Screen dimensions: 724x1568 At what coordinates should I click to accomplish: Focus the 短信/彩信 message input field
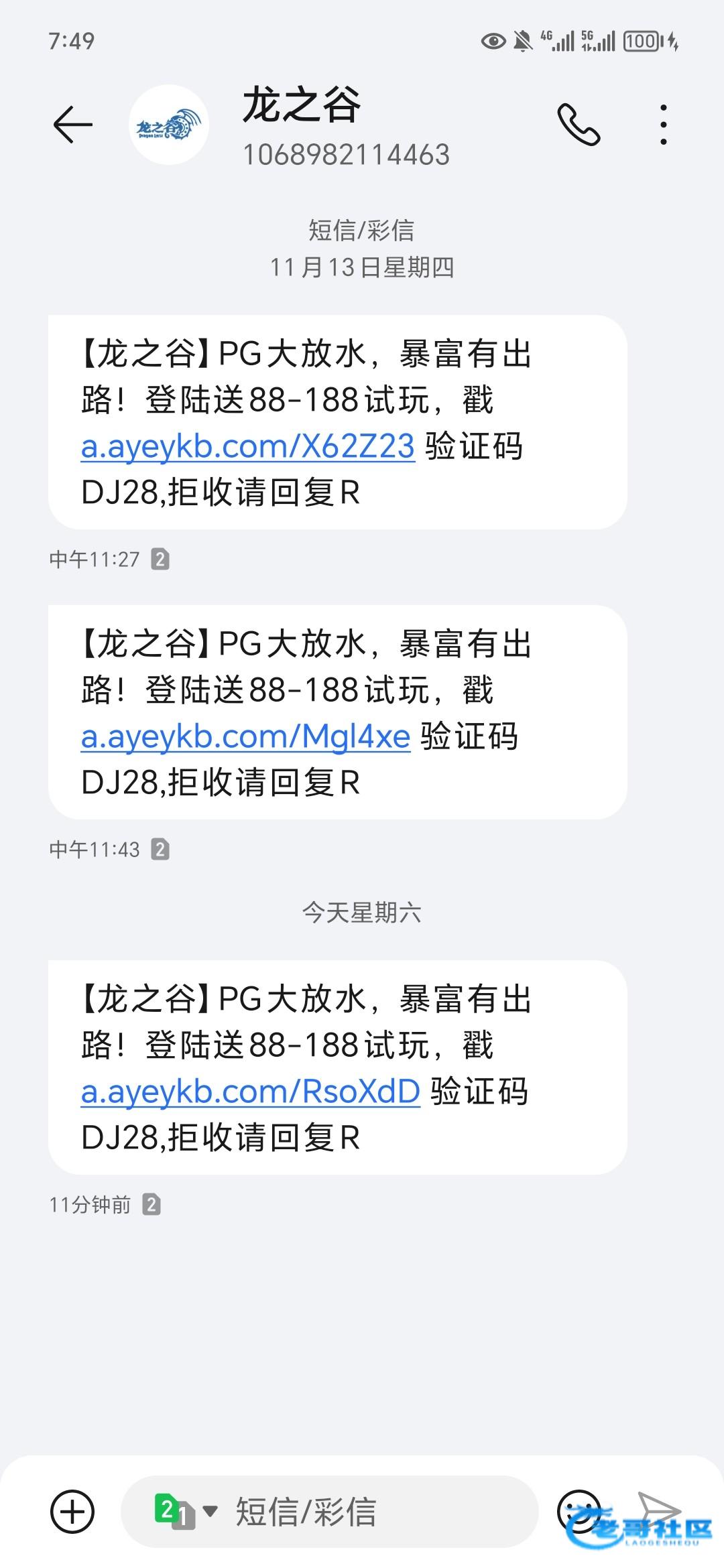click(375, 1511)
